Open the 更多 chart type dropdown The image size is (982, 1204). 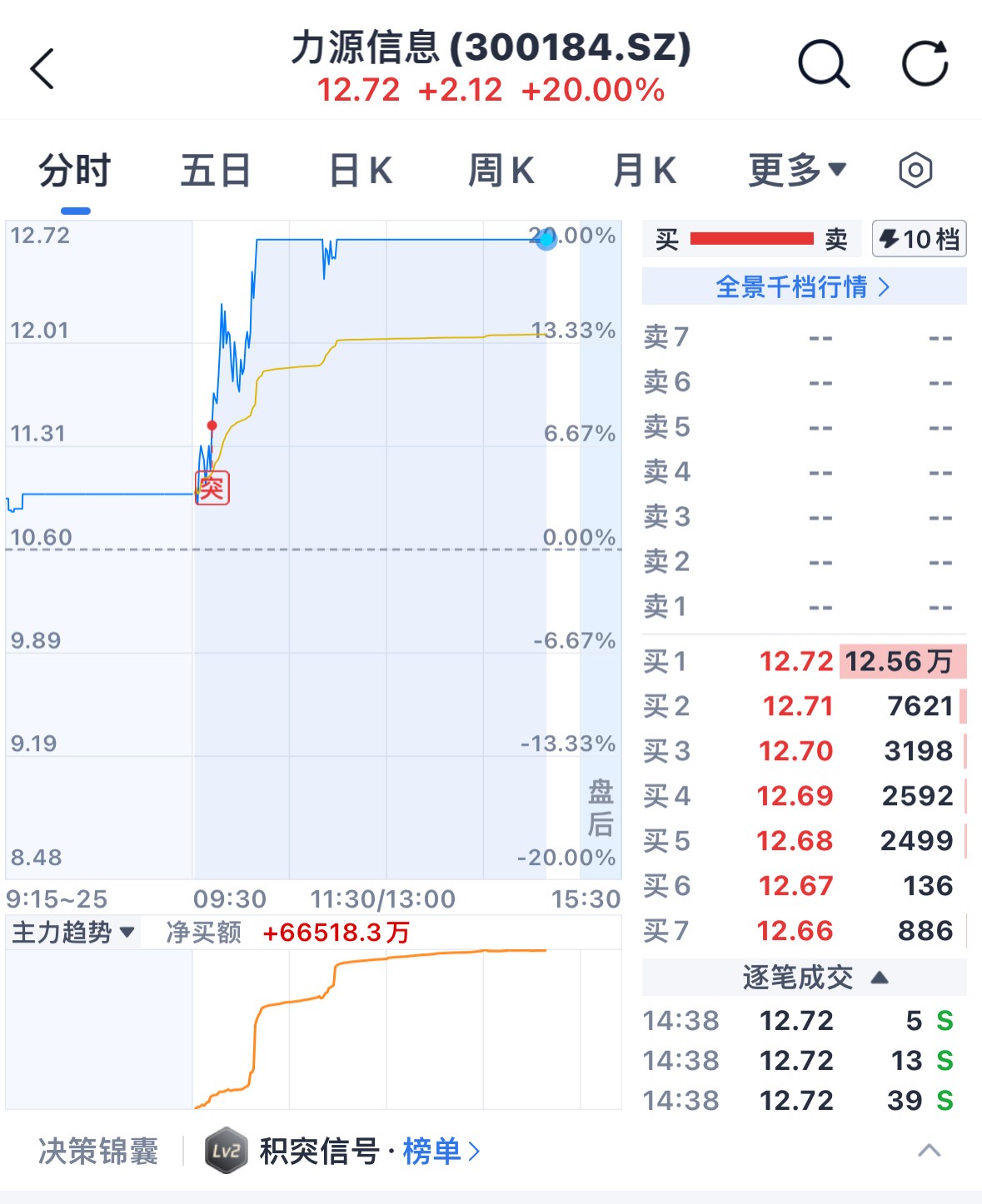797,169
